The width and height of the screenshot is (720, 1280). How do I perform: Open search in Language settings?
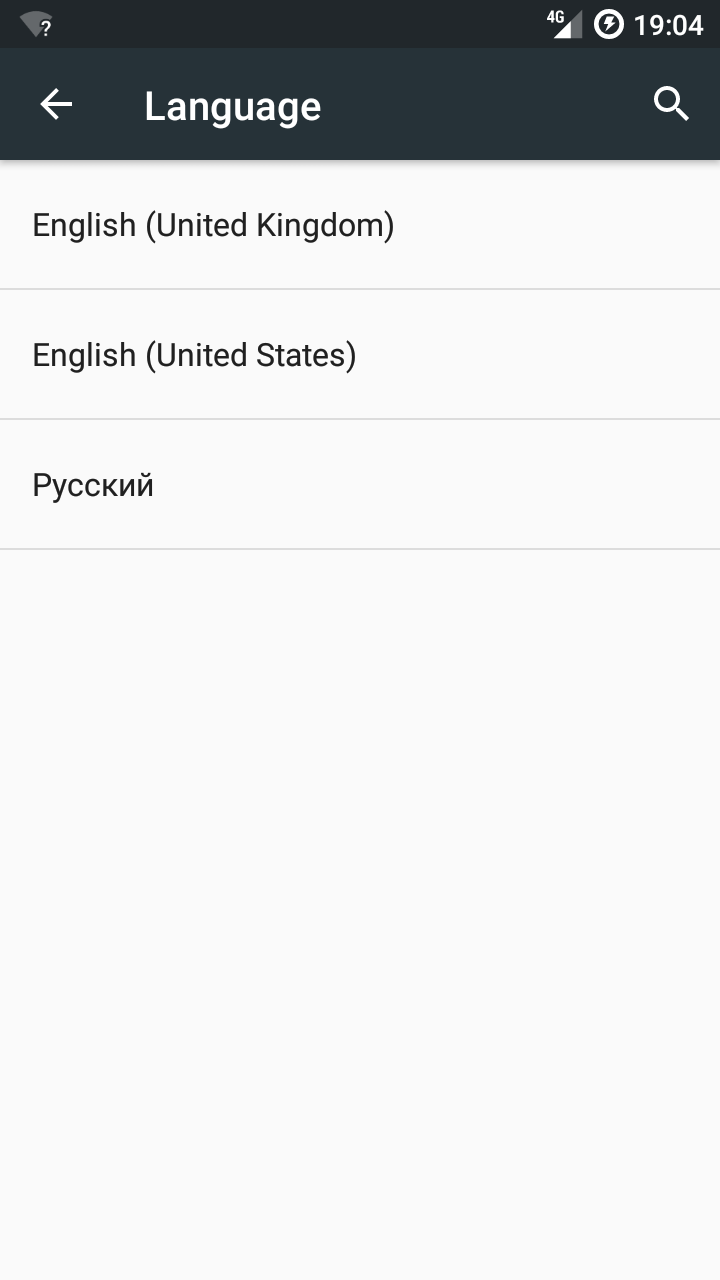coord(671,104)
